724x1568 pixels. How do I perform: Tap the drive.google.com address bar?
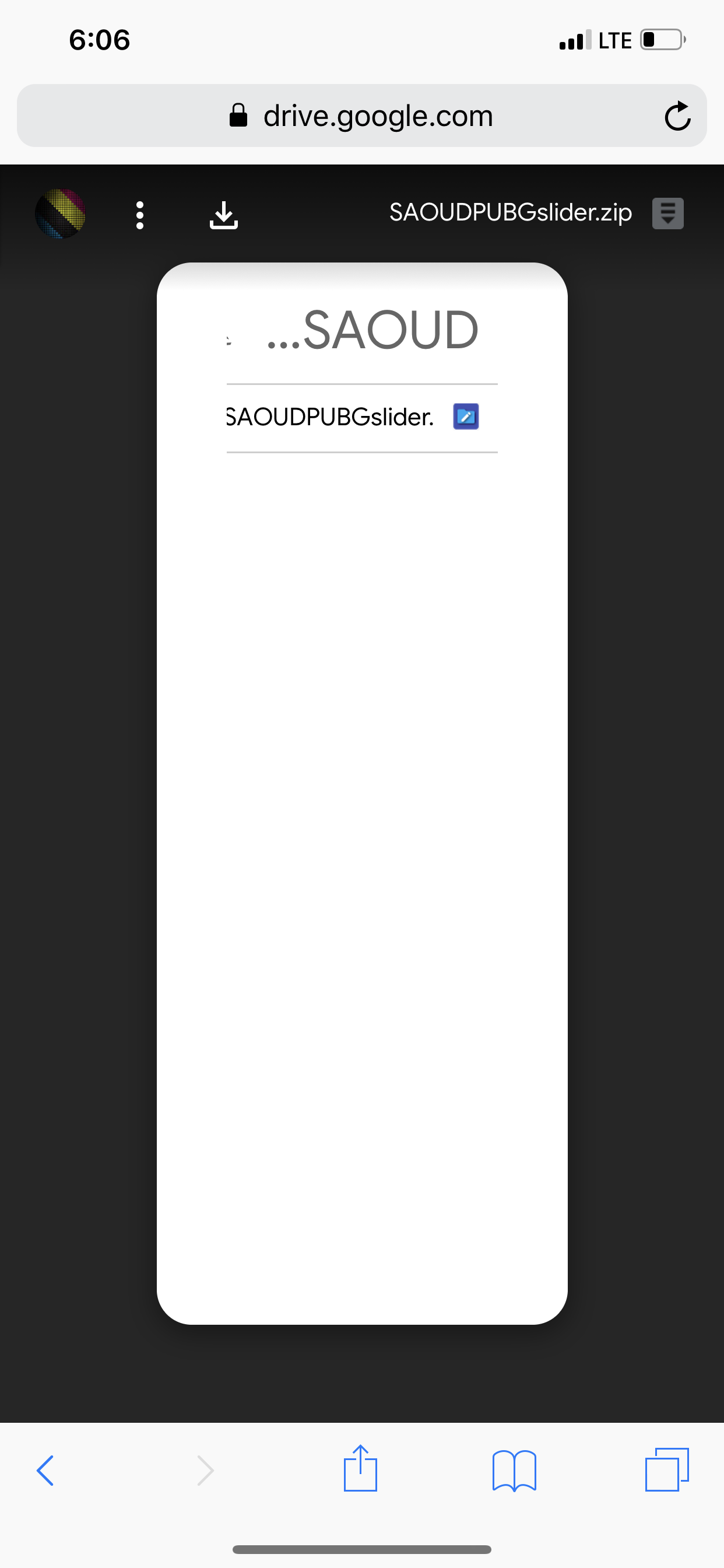361,116
